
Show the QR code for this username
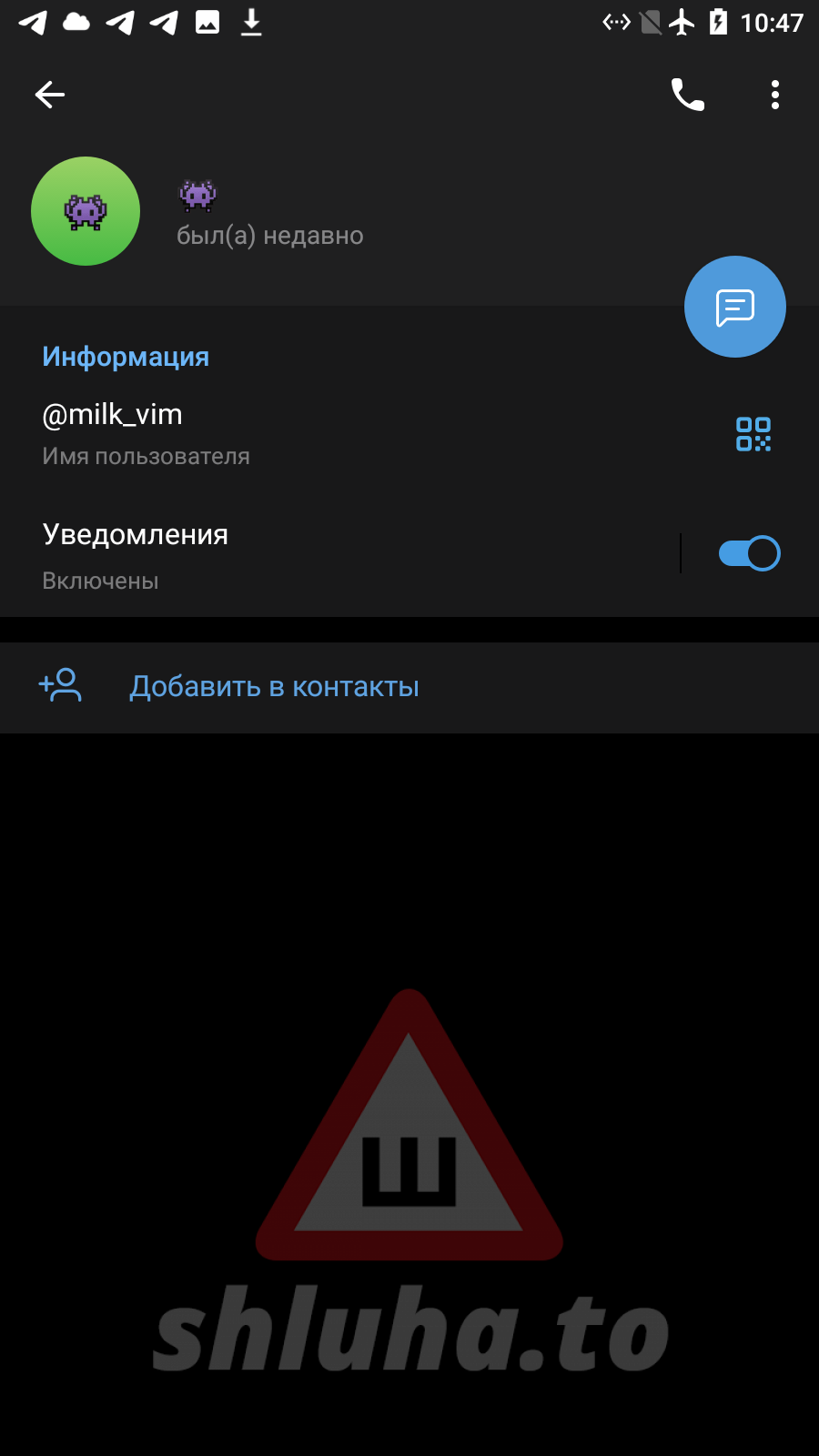pos(753,434)
